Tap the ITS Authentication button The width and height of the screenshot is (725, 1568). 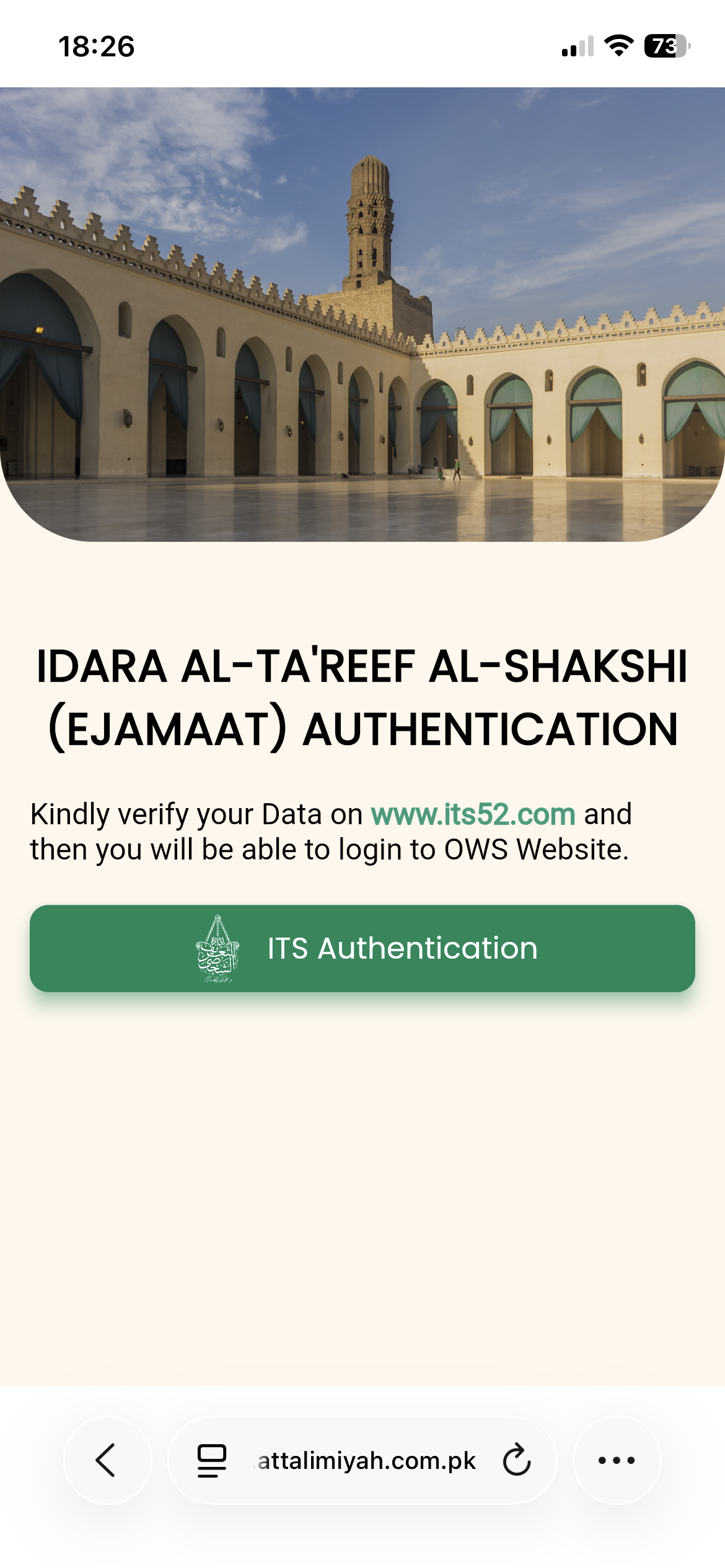pos(362,948)
